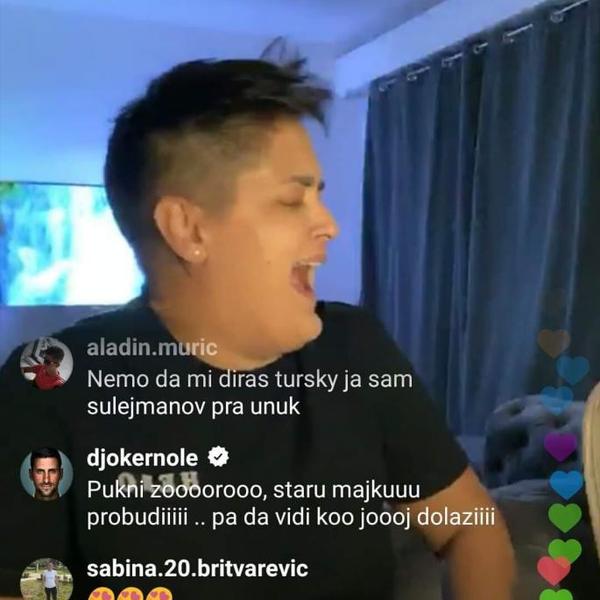
Task: Tap djokernole's avatar picture
Action: point(46,473)
